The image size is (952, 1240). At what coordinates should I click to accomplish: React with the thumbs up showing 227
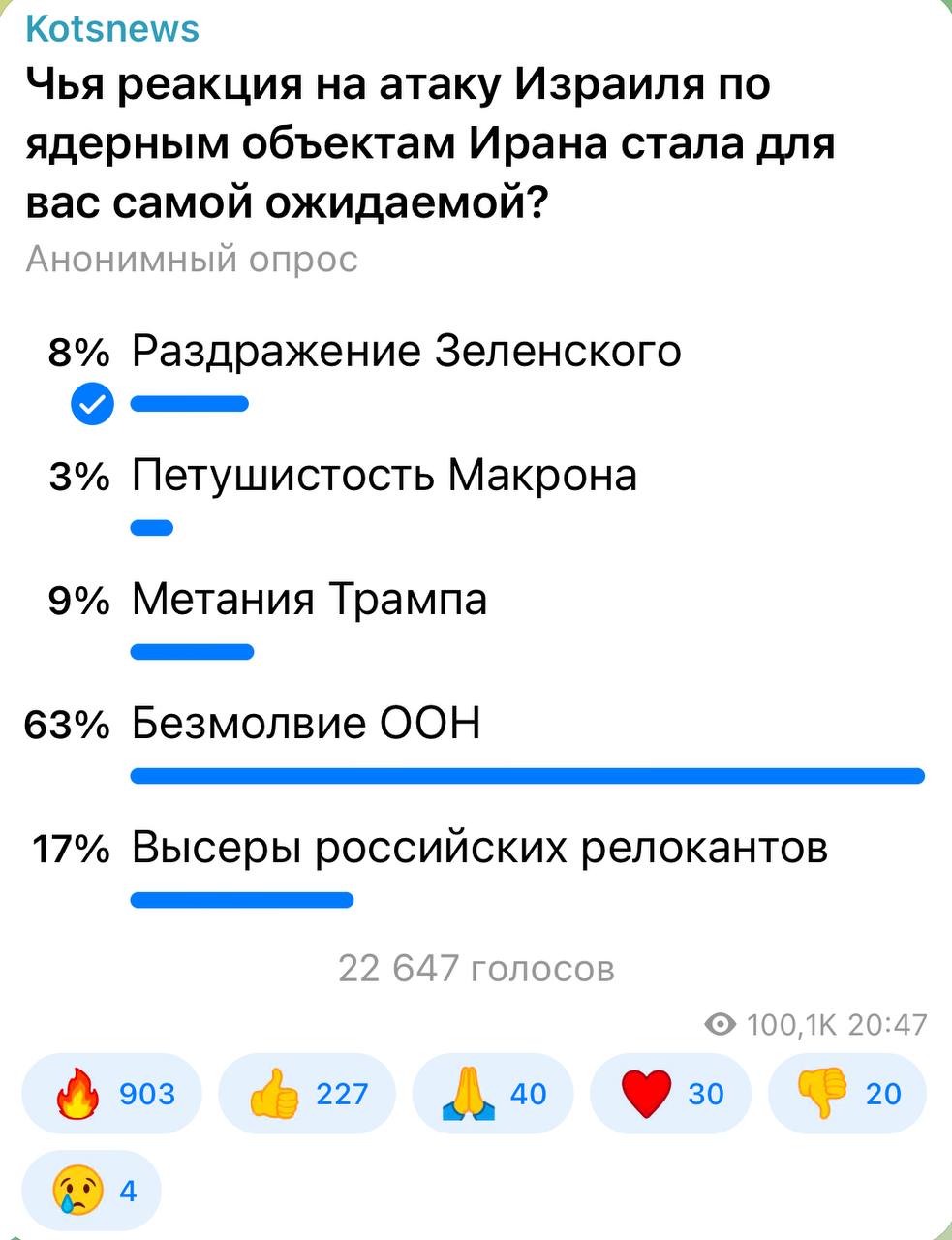coord(307,1094)
